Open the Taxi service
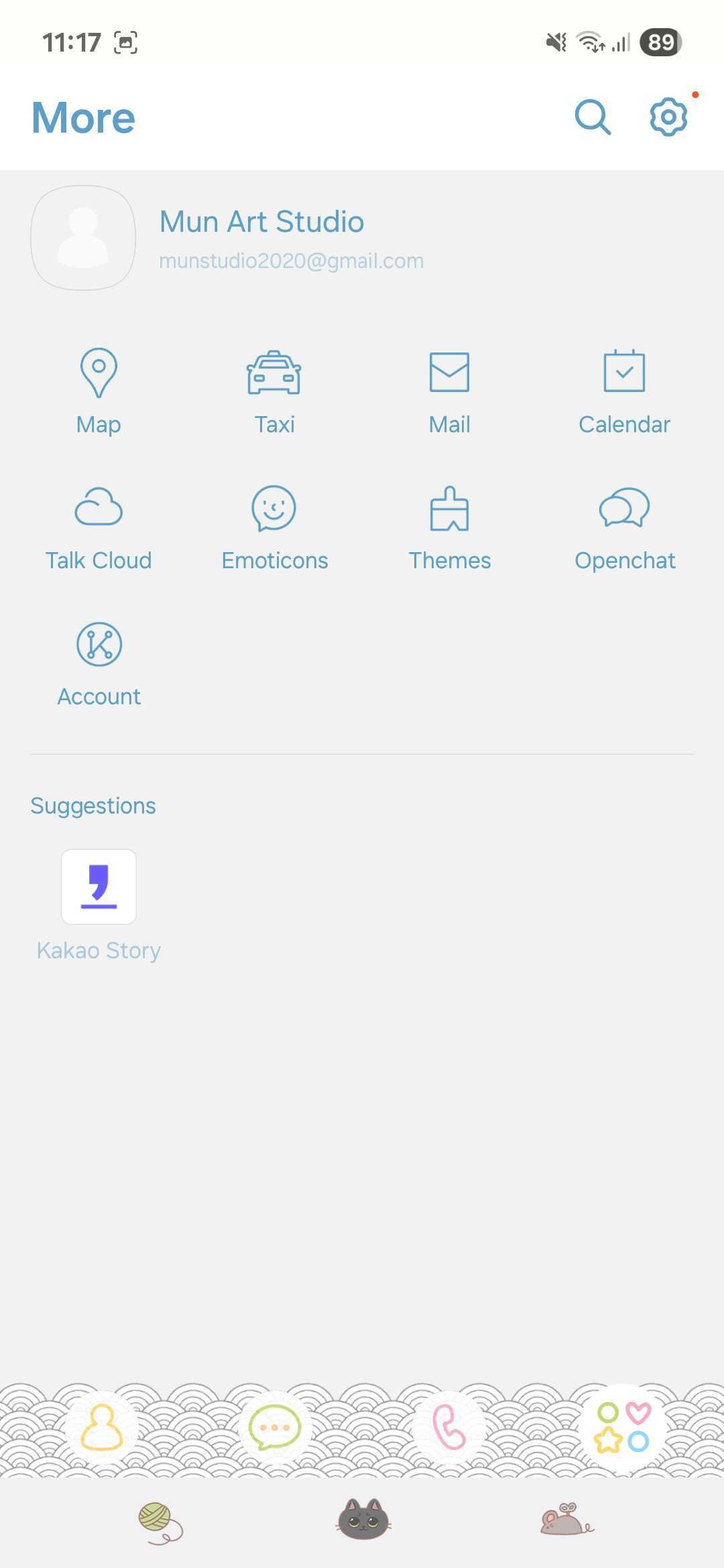 coord(274,390)
